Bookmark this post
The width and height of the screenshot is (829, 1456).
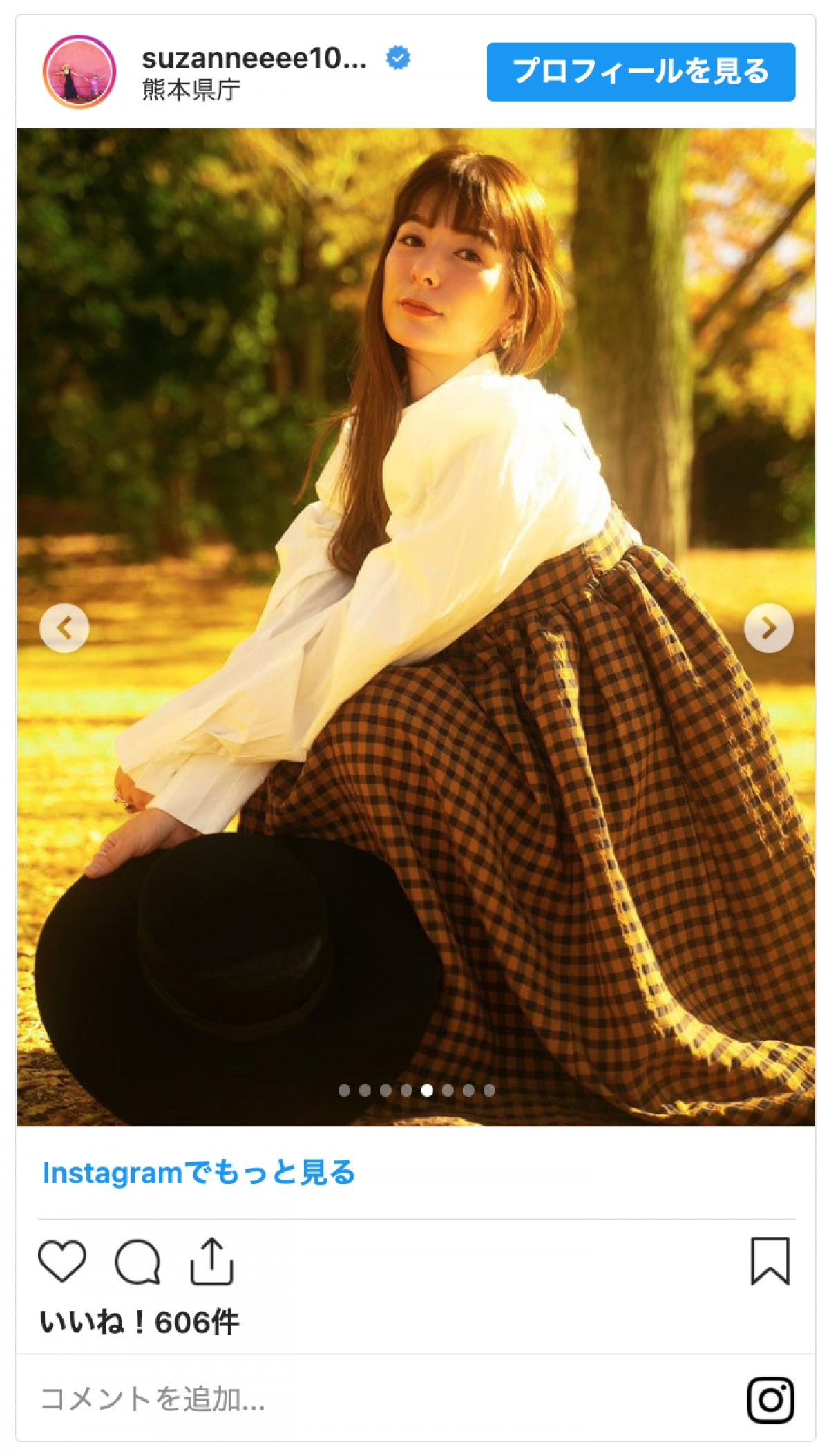pyautogui.click(x=770, y=1261)
